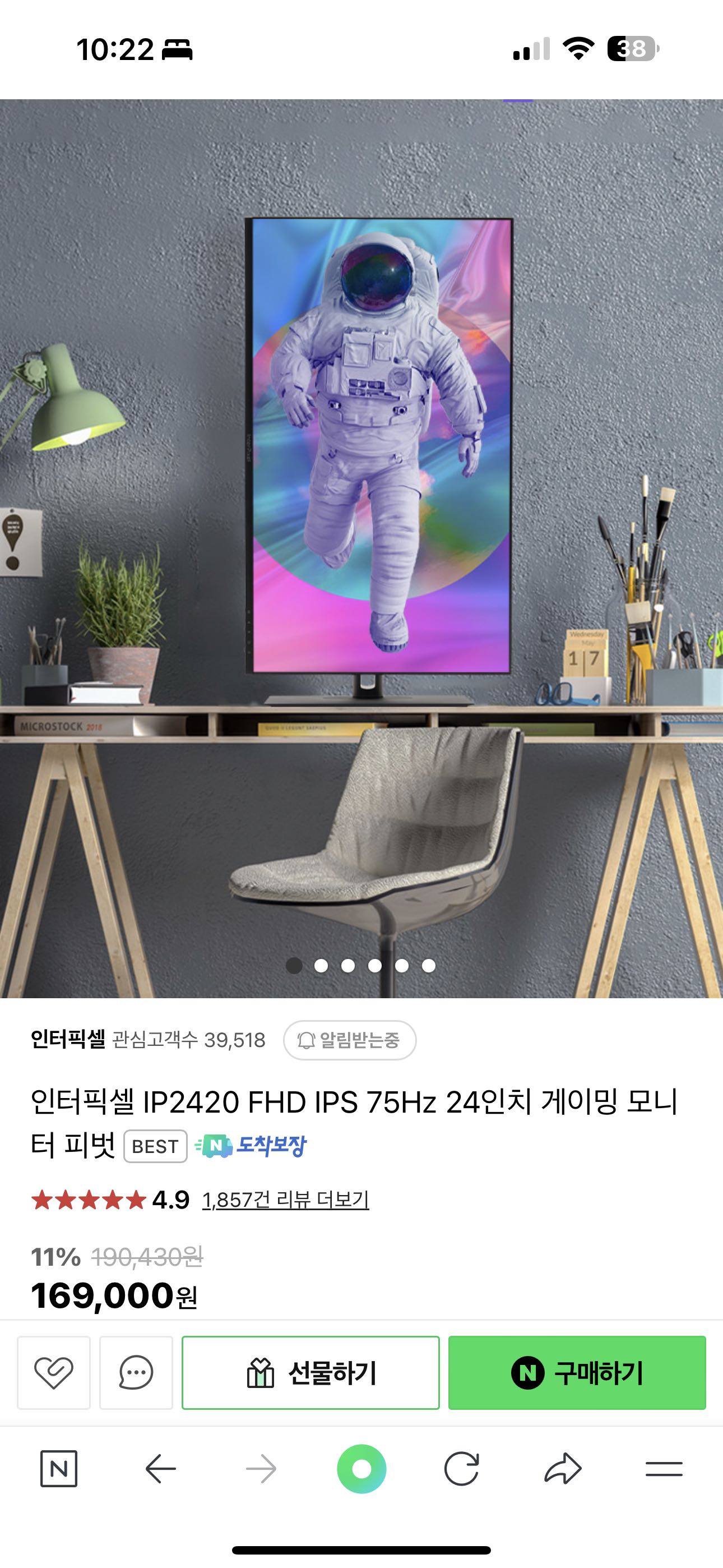Tap the 선물하기 gift button
The width and height of the screenshot is (723, 1568).
click(x=310, y=1373)
